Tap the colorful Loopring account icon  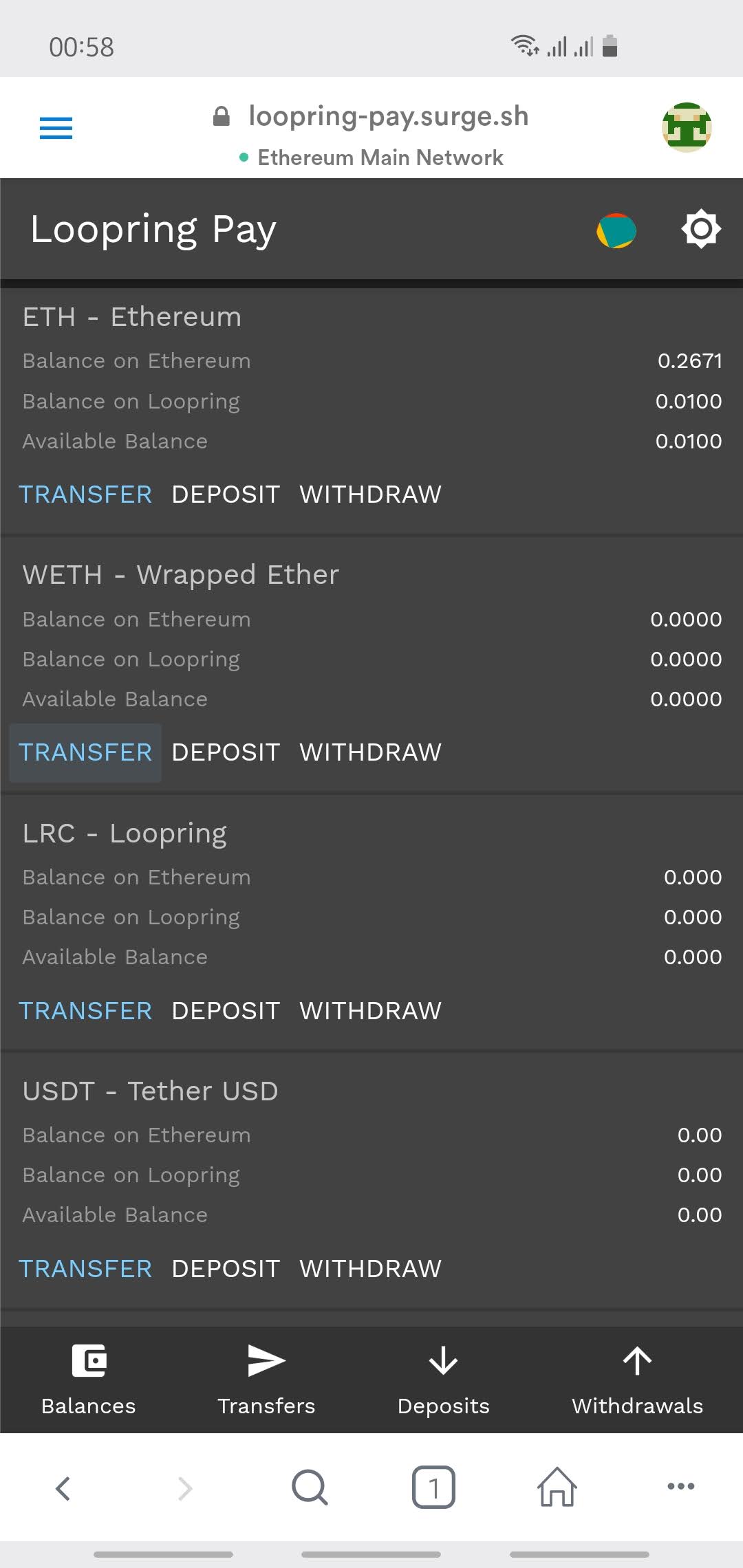pyautogui.click(x=616, y=230)
